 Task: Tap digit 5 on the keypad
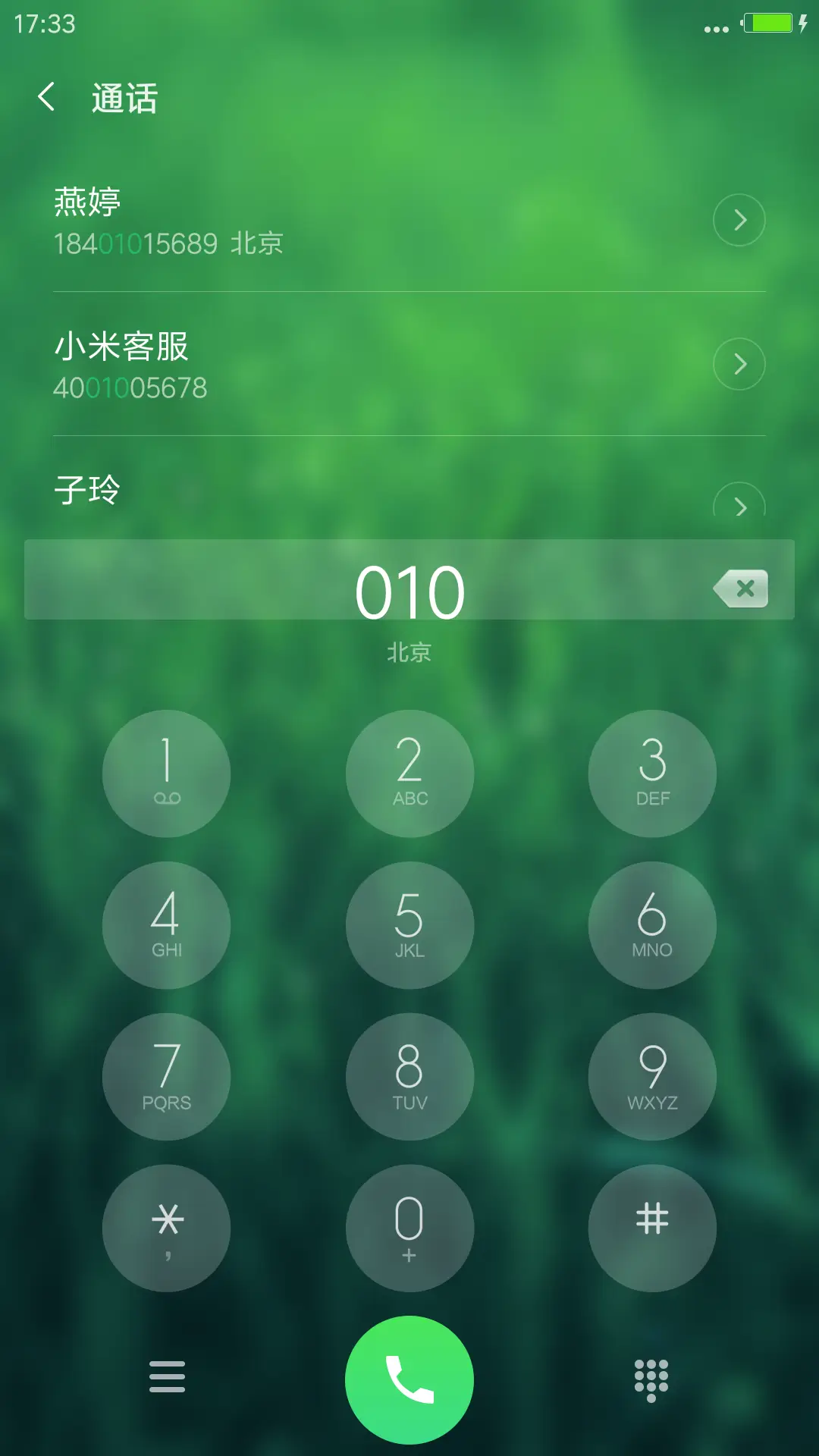point(409,925)
